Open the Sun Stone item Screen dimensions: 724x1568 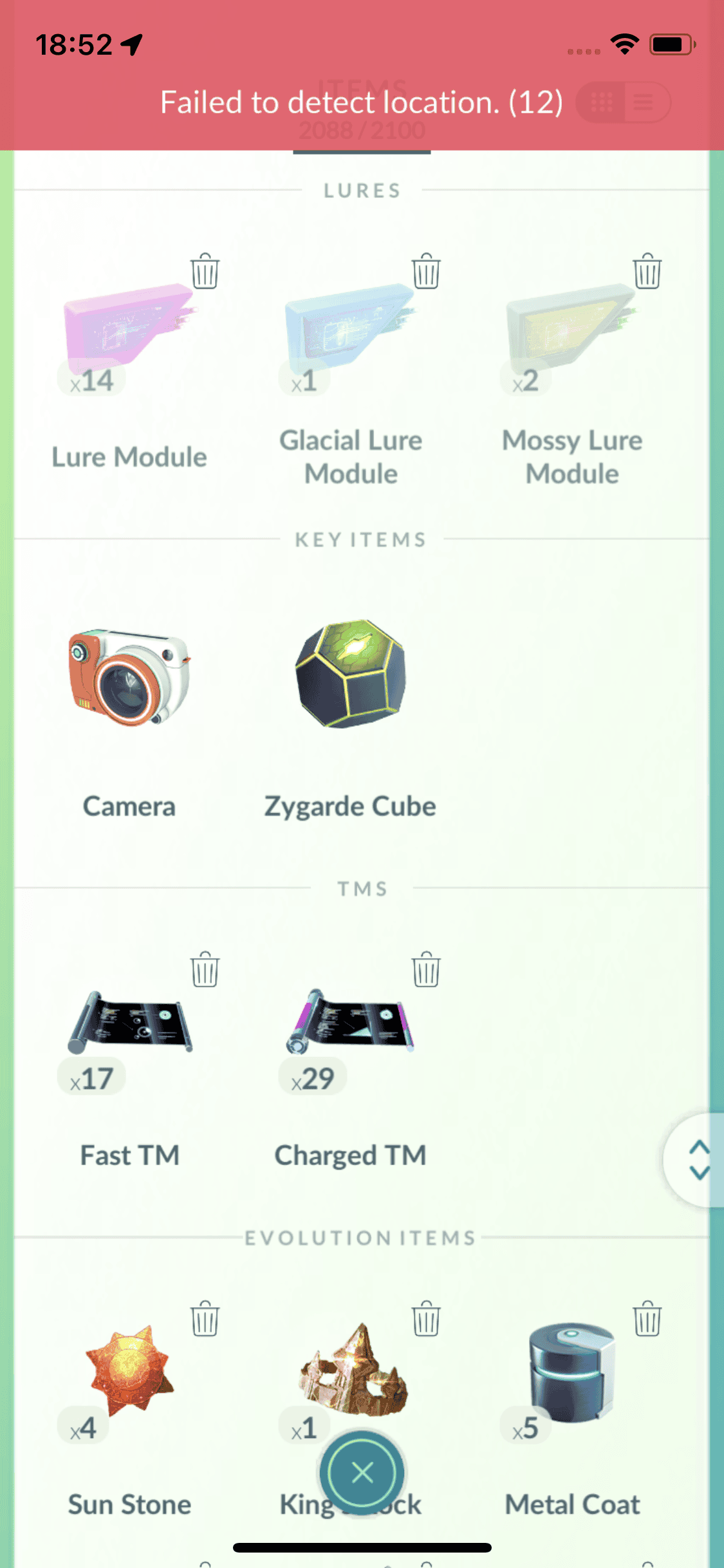coord(129,1371)
